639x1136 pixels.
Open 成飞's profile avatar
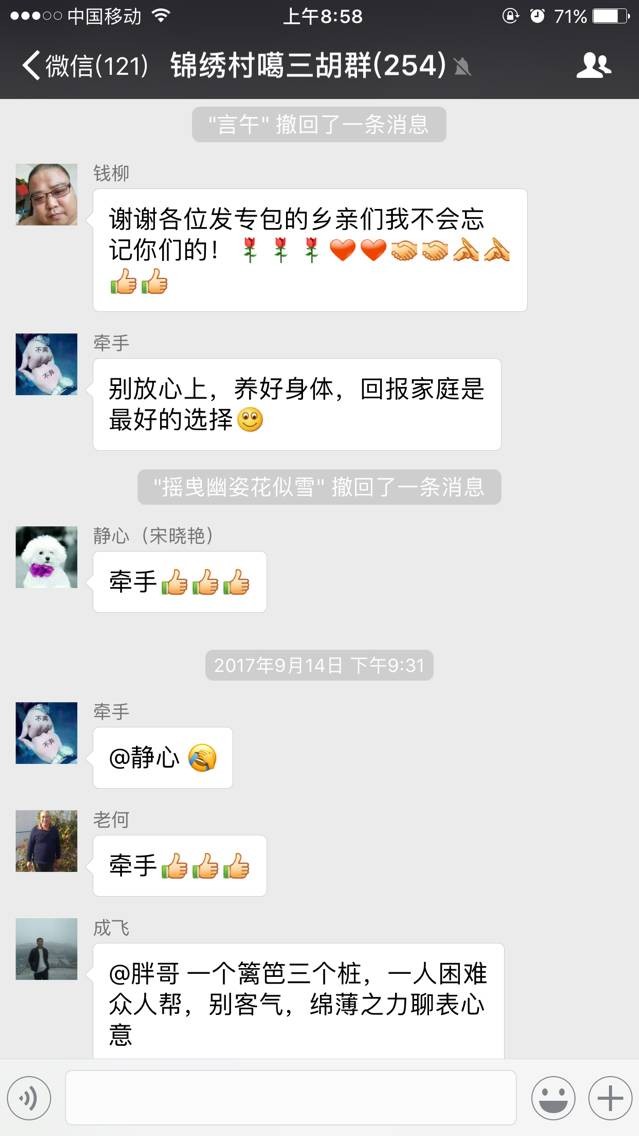click(x=46, y=949)
